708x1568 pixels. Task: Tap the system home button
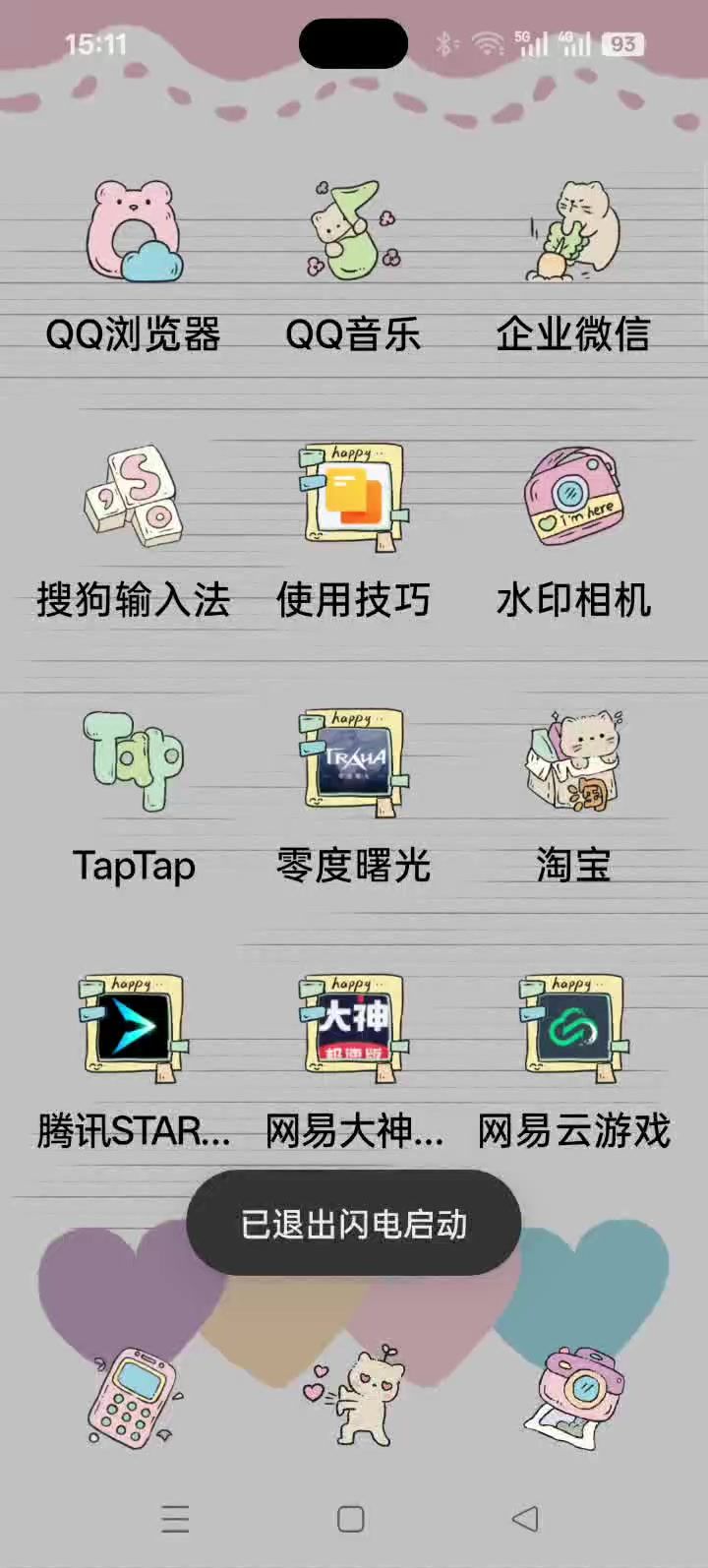coord(351,1519)
